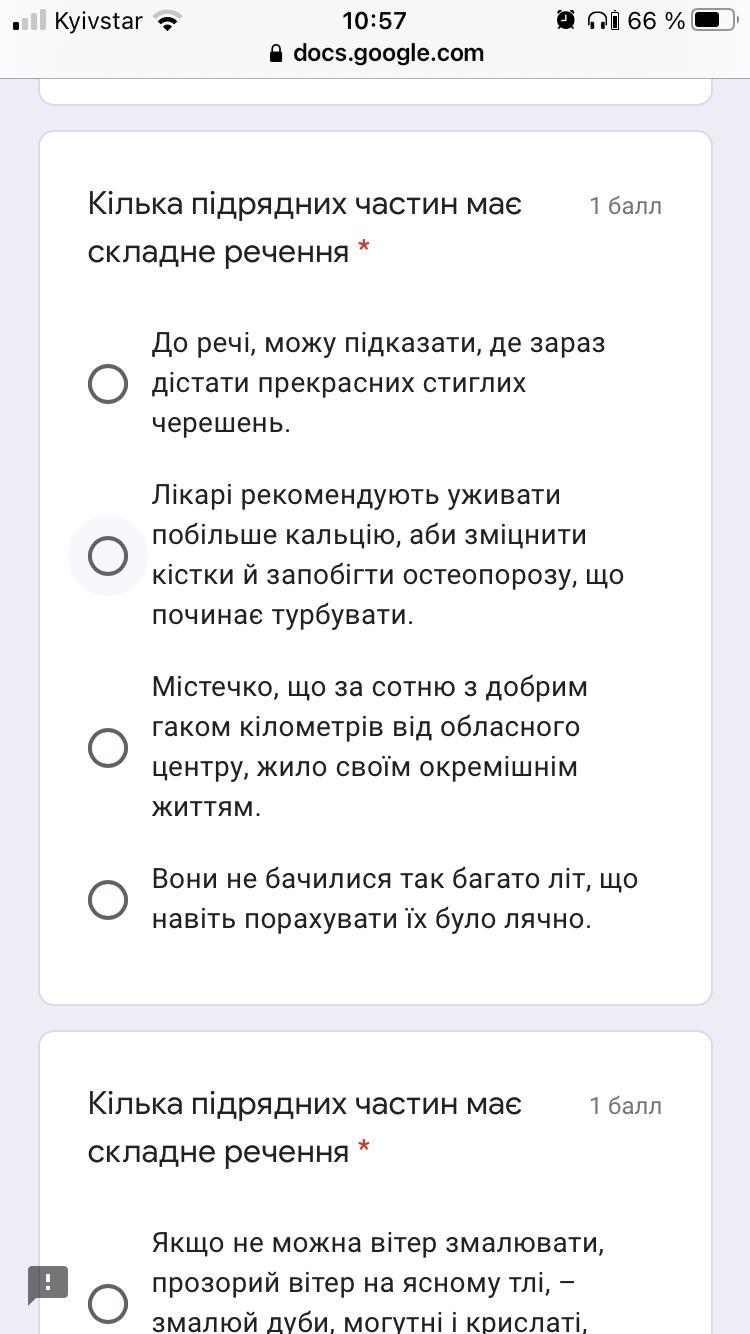Pick the option "Вони не бачилися так багато літ"

[108, 899]
